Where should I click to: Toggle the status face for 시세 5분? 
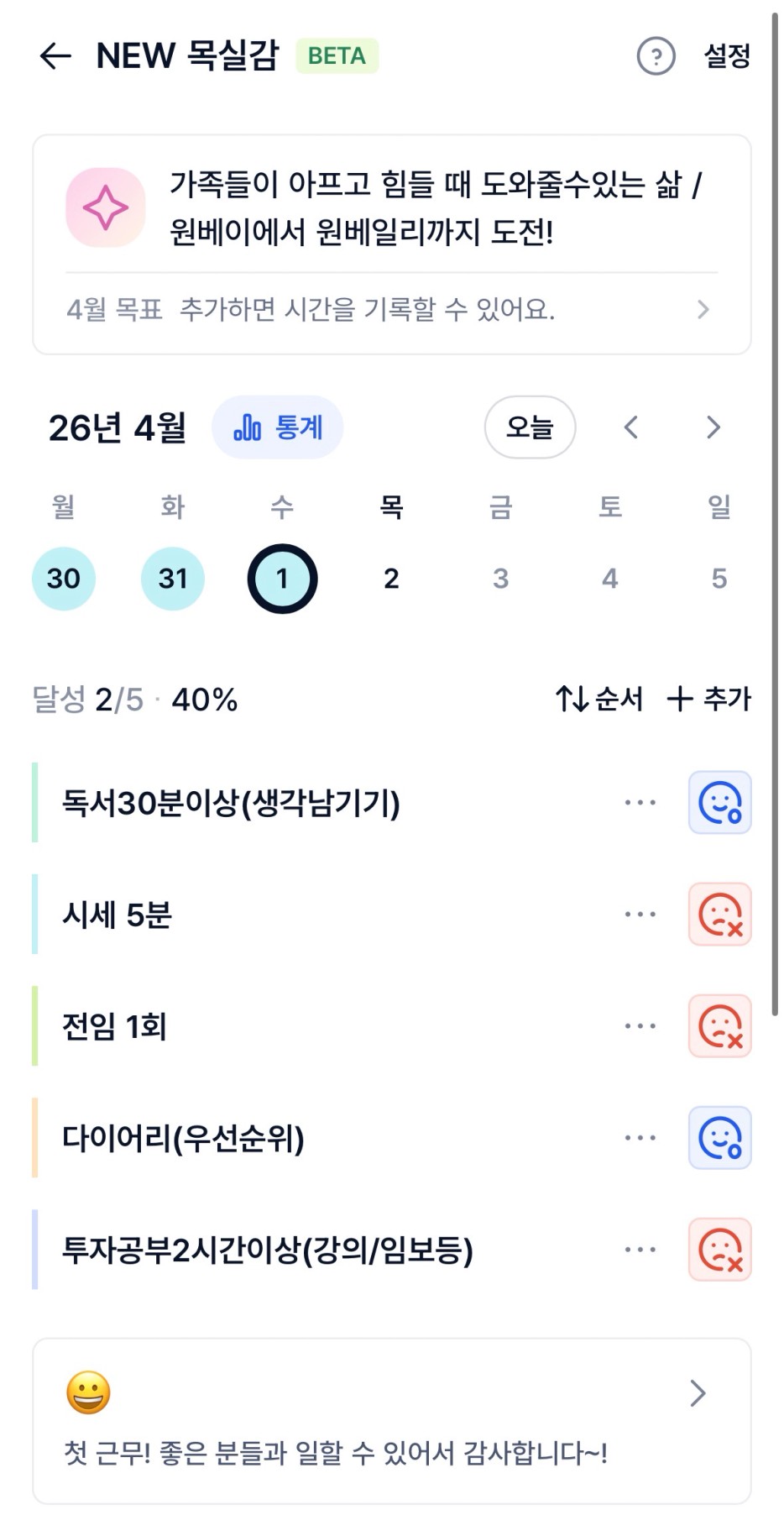click(x=720, y=915)
